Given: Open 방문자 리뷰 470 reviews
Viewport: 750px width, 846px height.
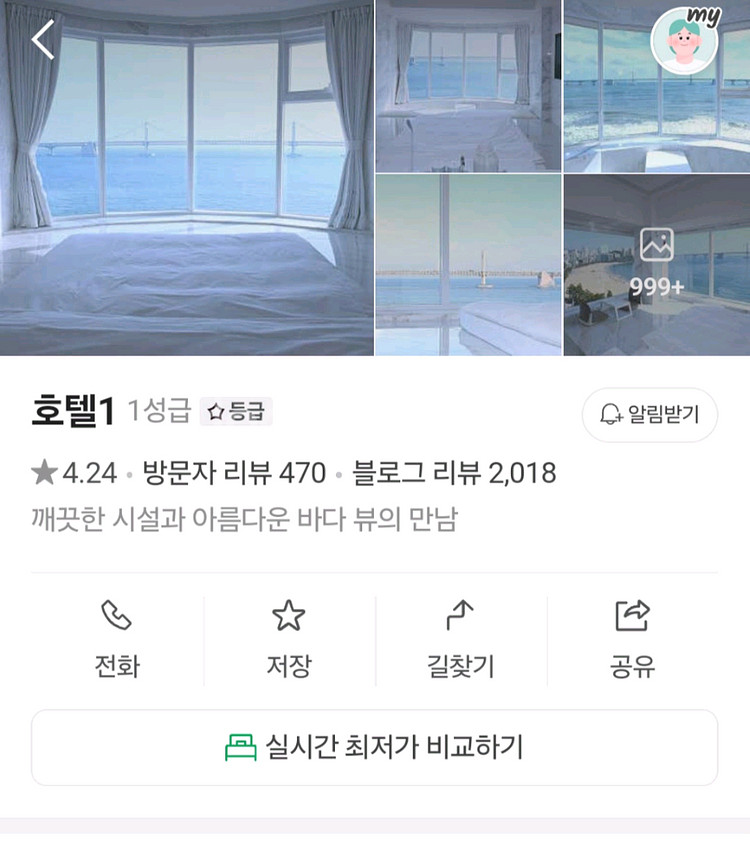Looking at the screenshot, I should pos(235,472).
